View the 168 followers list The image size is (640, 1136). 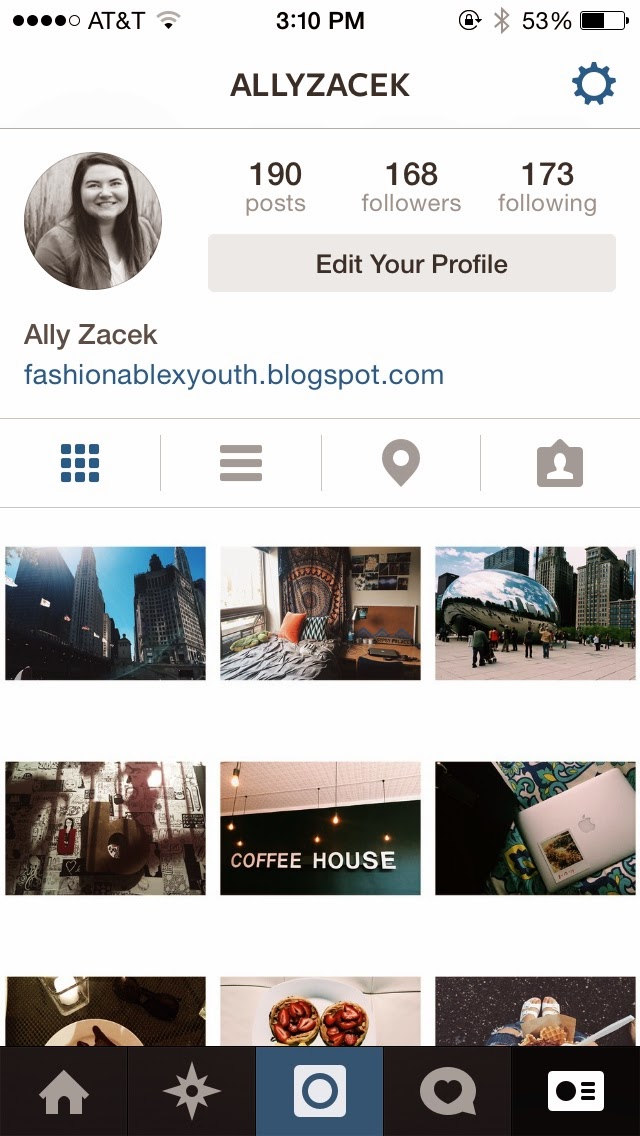(x=411, y=187)
